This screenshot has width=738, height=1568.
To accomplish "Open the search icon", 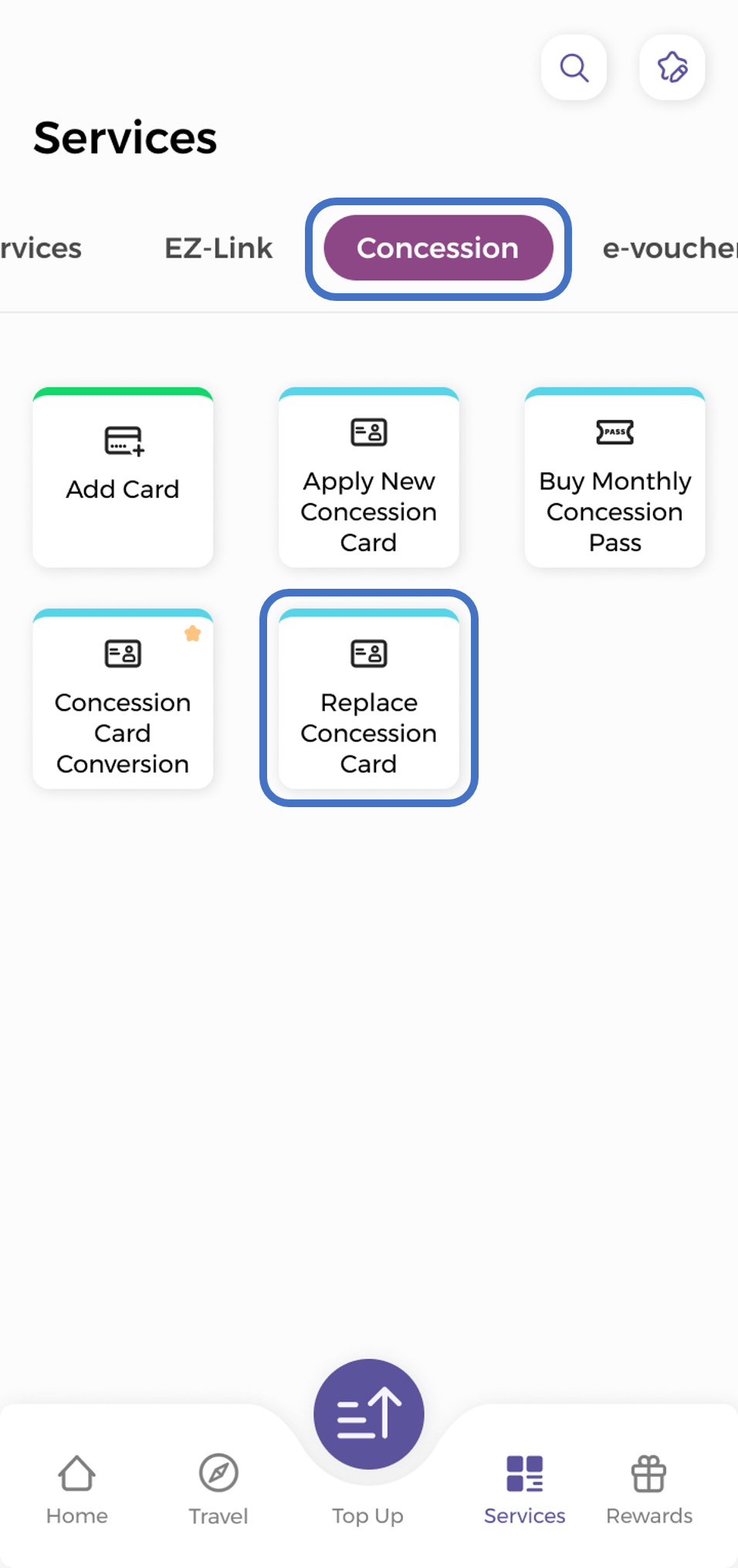I will click(x=574, y=68).
